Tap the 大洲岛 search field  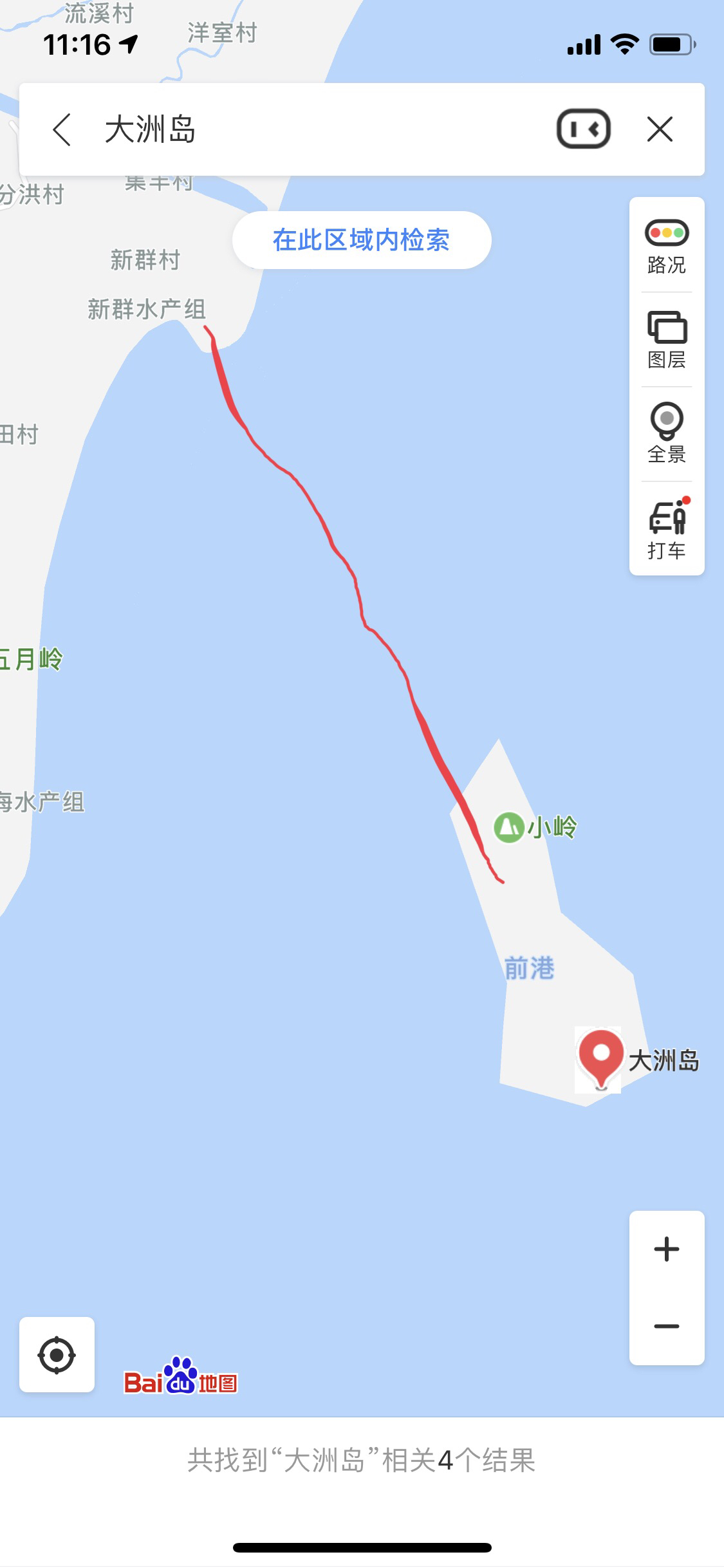point(309,129)
